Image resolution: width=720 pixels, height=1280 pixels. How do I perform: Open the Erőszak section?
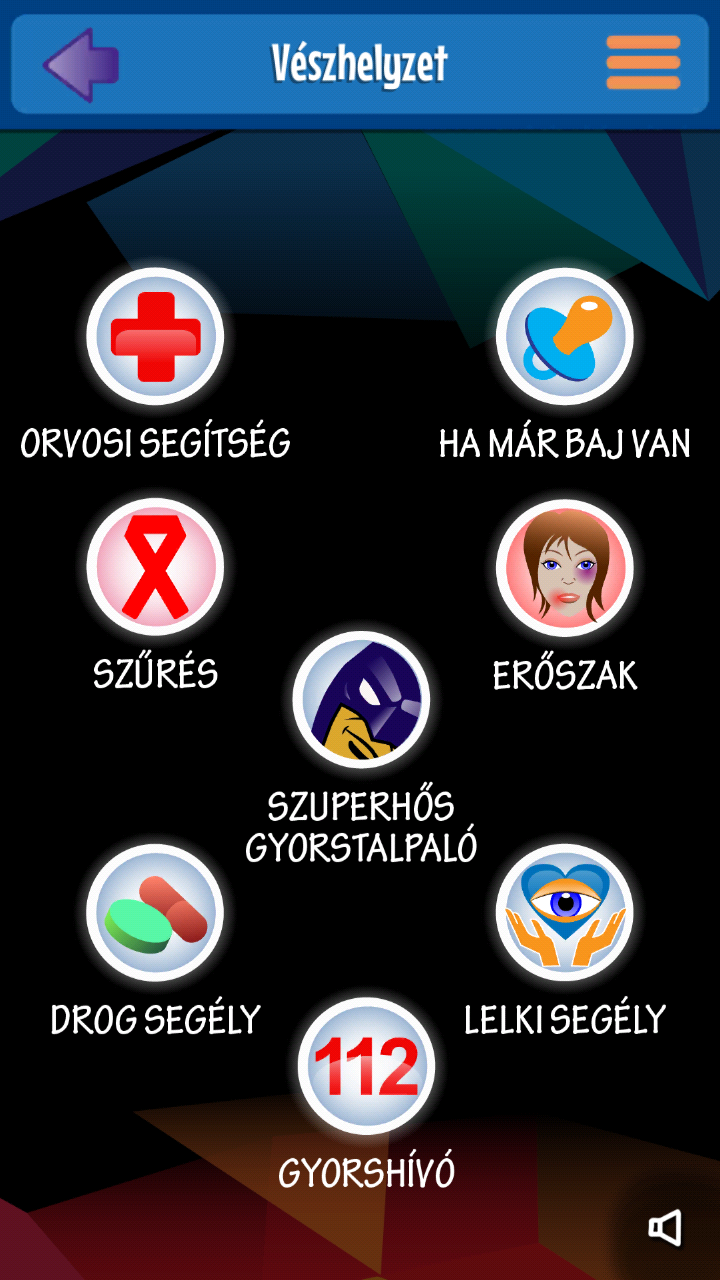[565, 567]
